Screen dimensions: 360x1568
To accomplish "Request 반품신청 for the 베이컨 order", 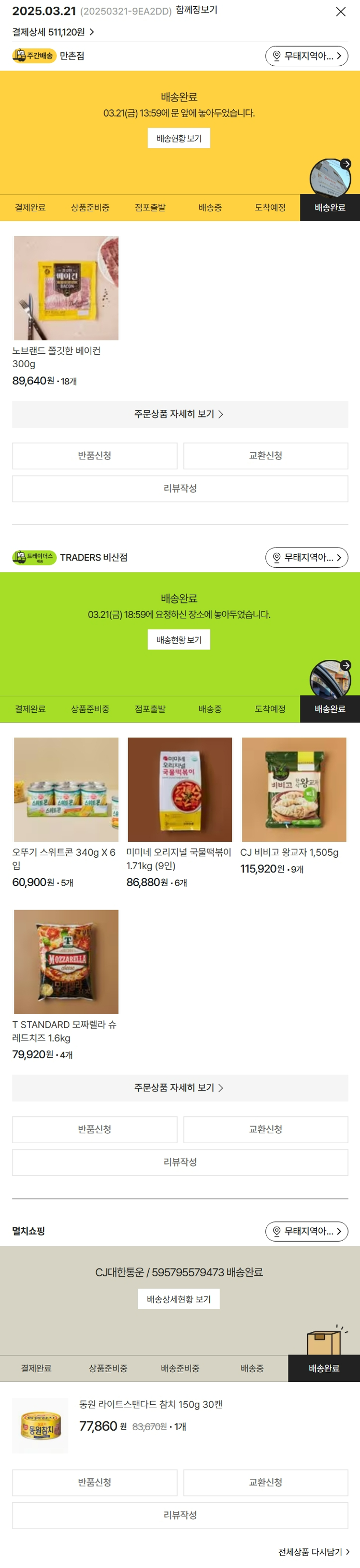I will pyautogui.click(x=95, y=455).
